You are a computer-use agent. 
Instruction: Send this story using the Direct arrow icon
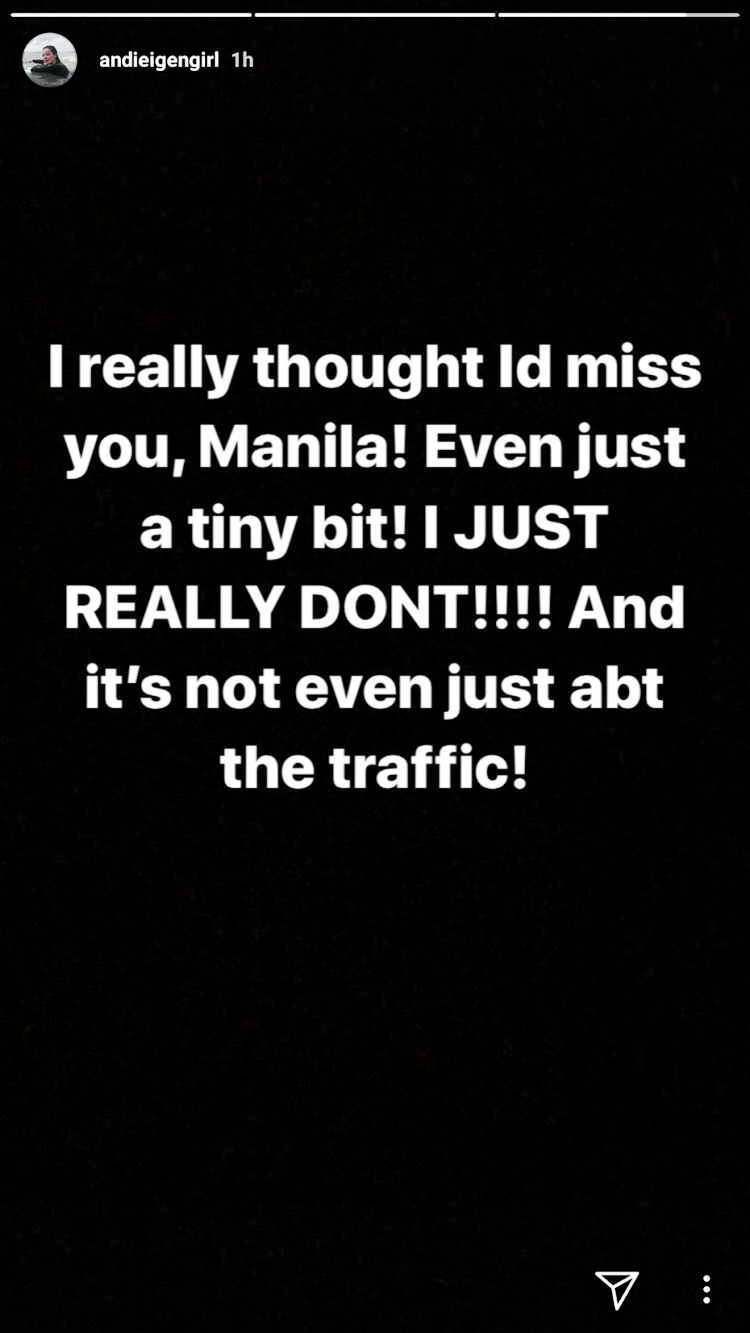pyautogui.click(x=618, y=1291)
